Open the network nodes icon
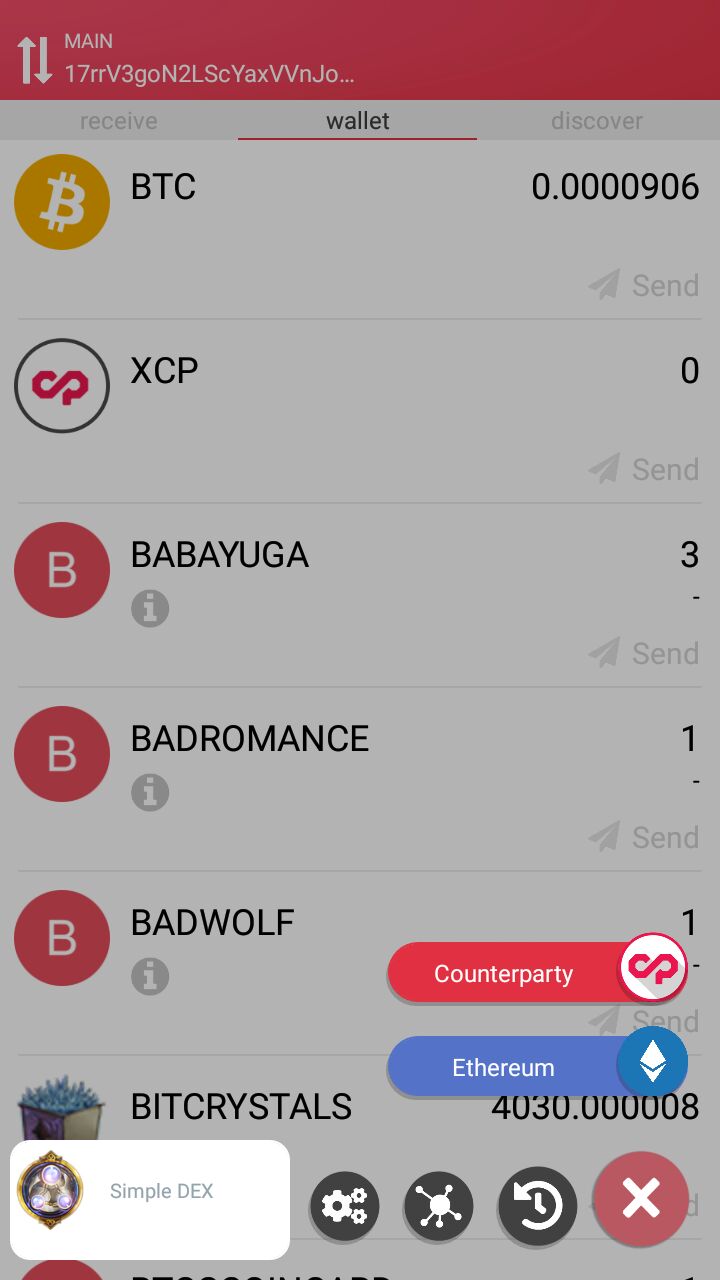The width and height of the screenshot is (720, 1280). [439, 1207]
